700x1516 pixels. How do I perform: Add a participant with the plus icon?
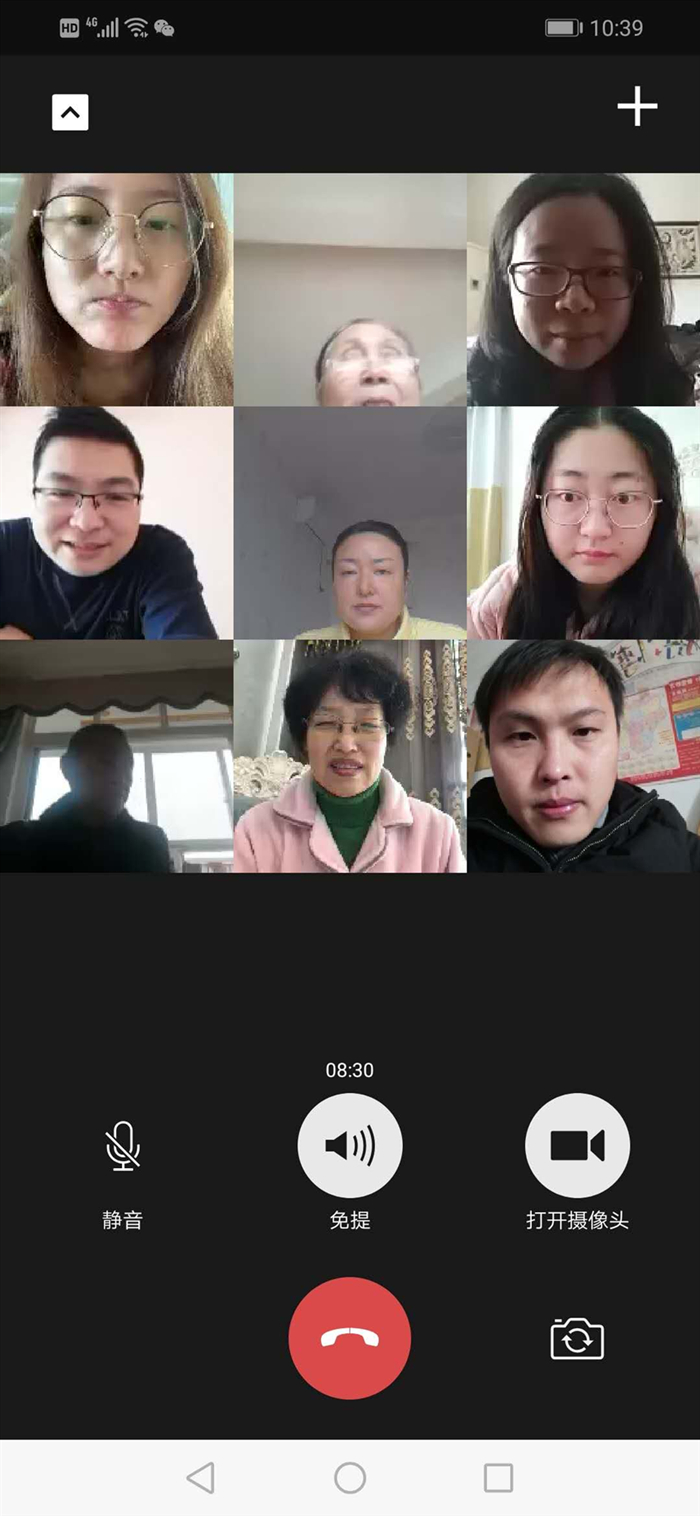(637, 106)
